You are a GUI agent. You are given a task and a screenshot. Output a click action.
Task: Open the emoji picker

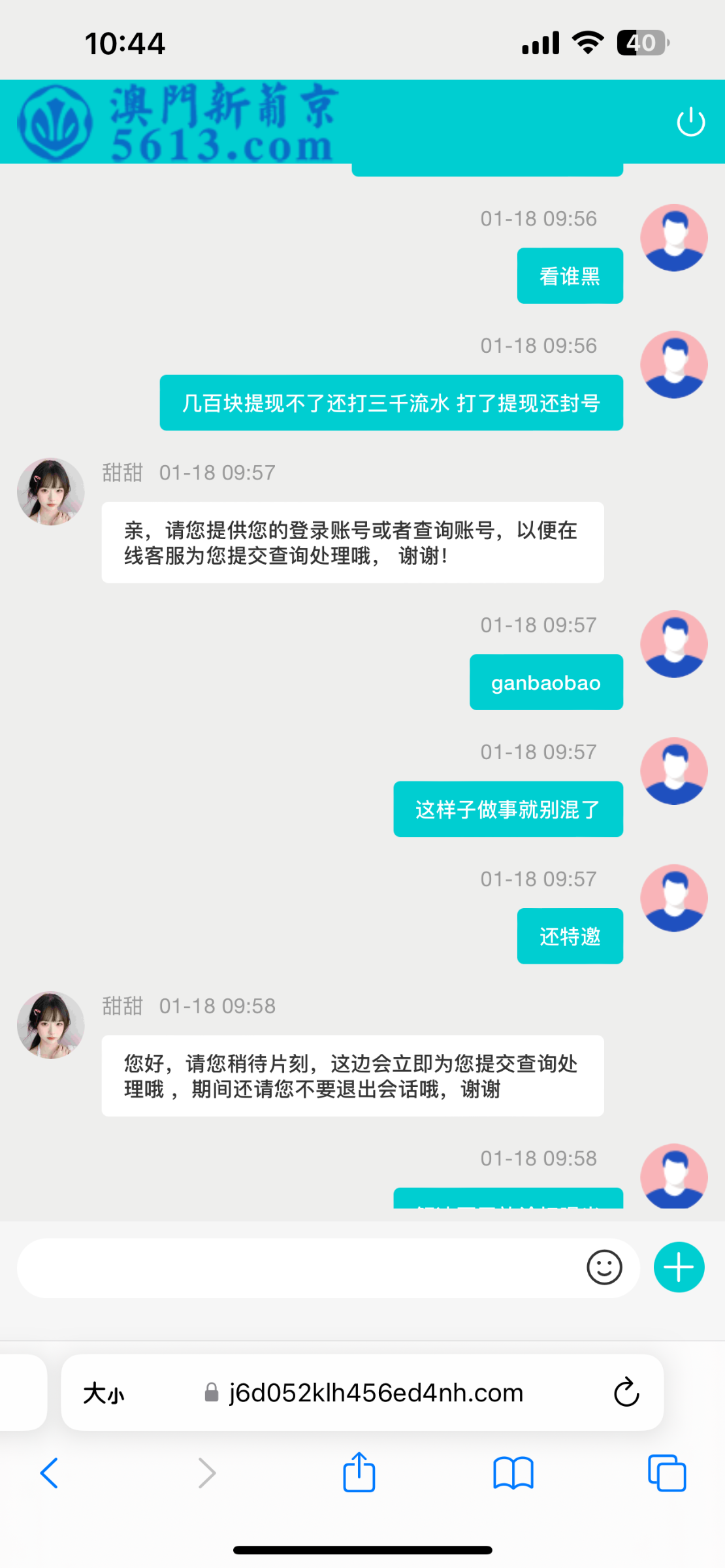point(604,1267)
